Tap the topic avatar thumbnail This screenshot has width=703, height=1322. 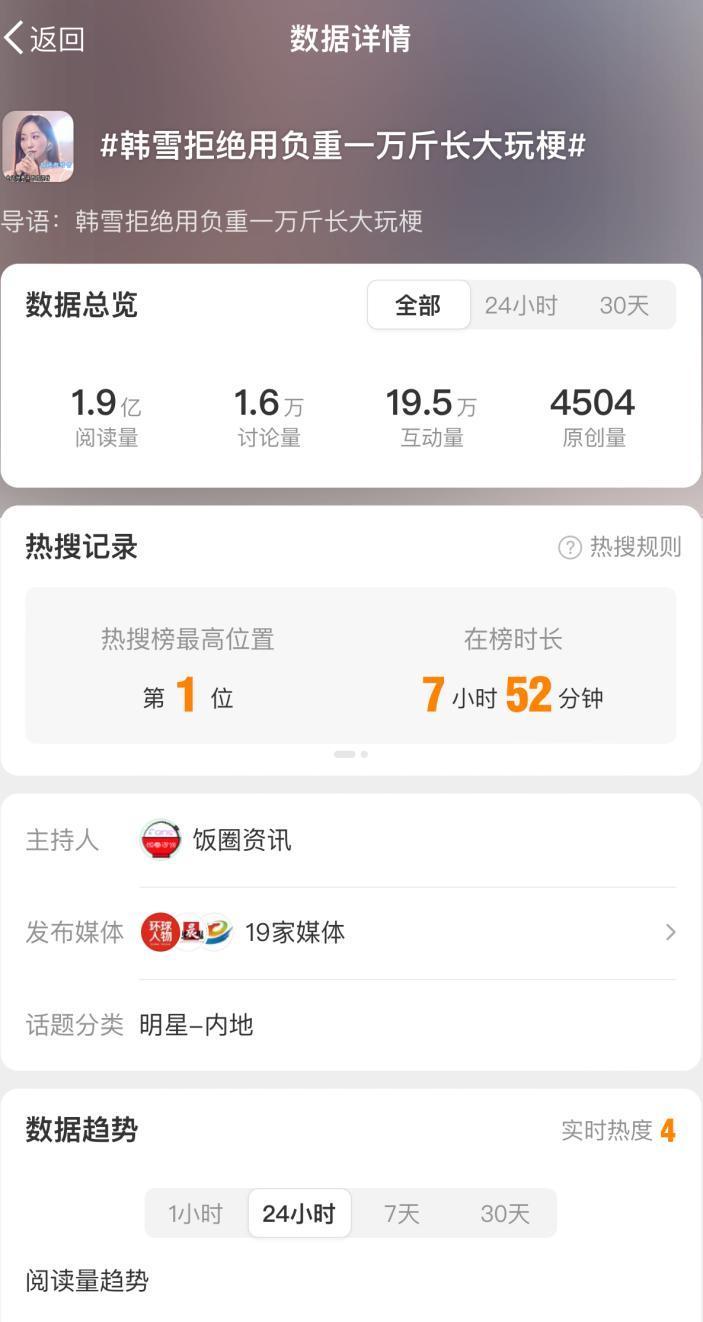38,146
